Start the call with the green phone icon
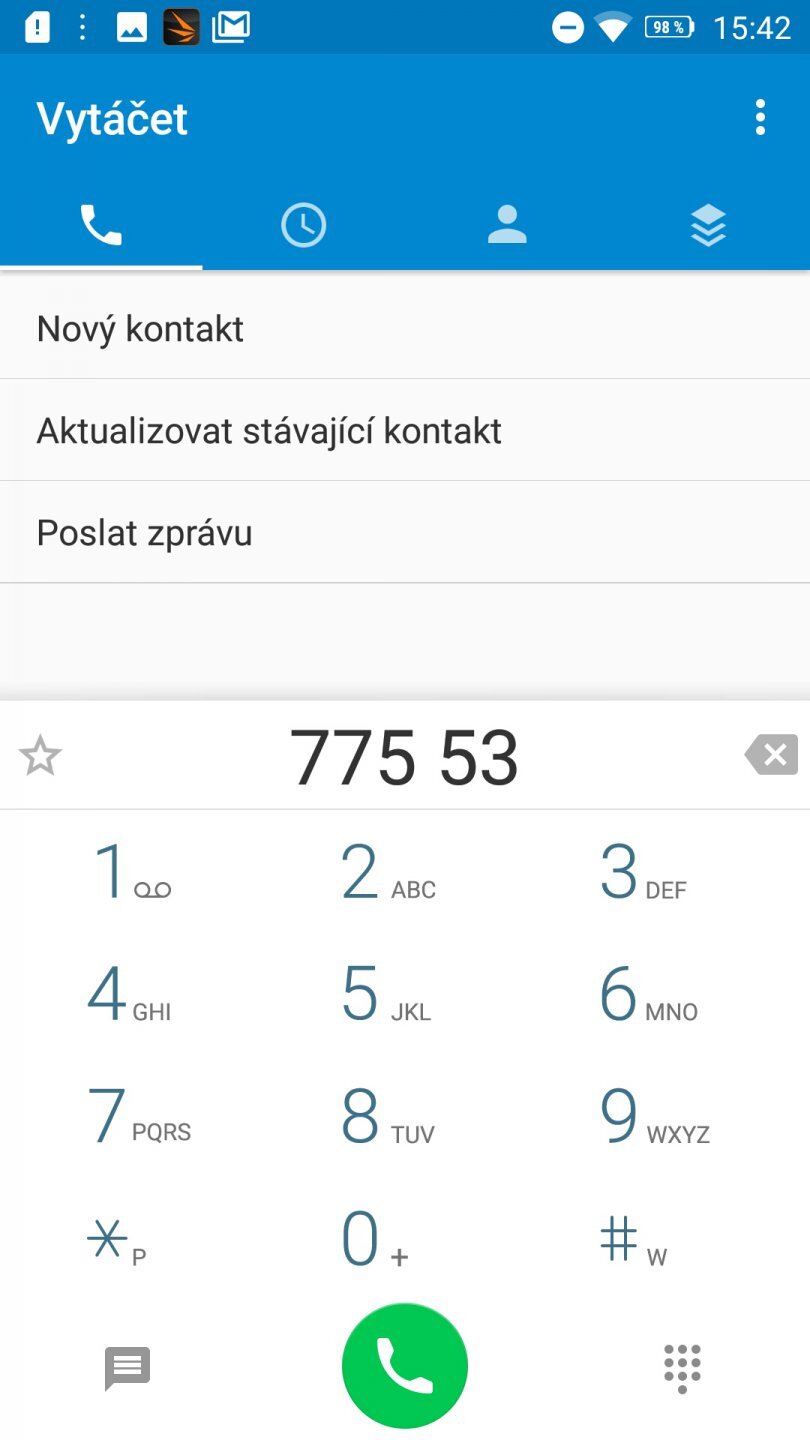This screenshot has height=1440, width=810. click(x=404, y=1364)
